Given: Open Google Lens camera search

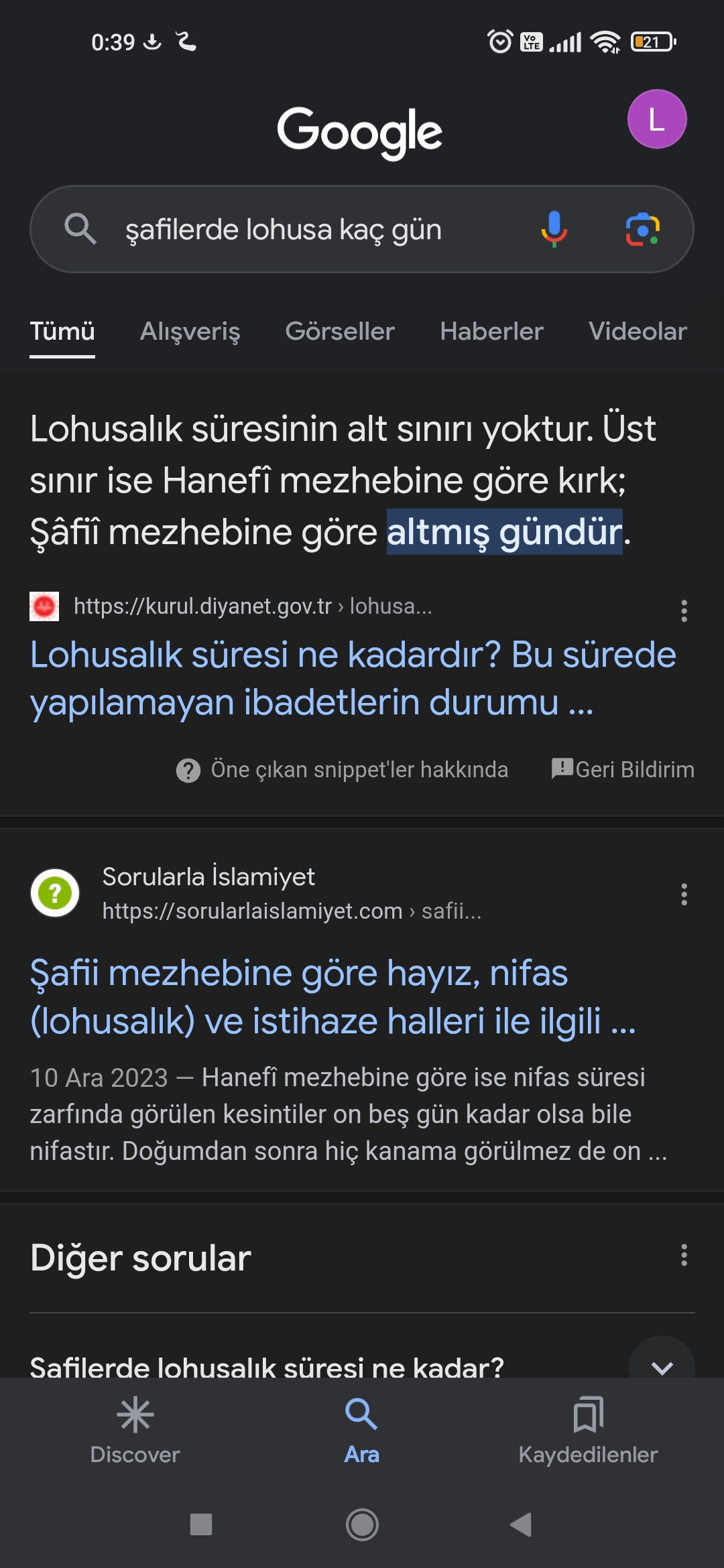Looking at the screenshot, I should [642, 229].
